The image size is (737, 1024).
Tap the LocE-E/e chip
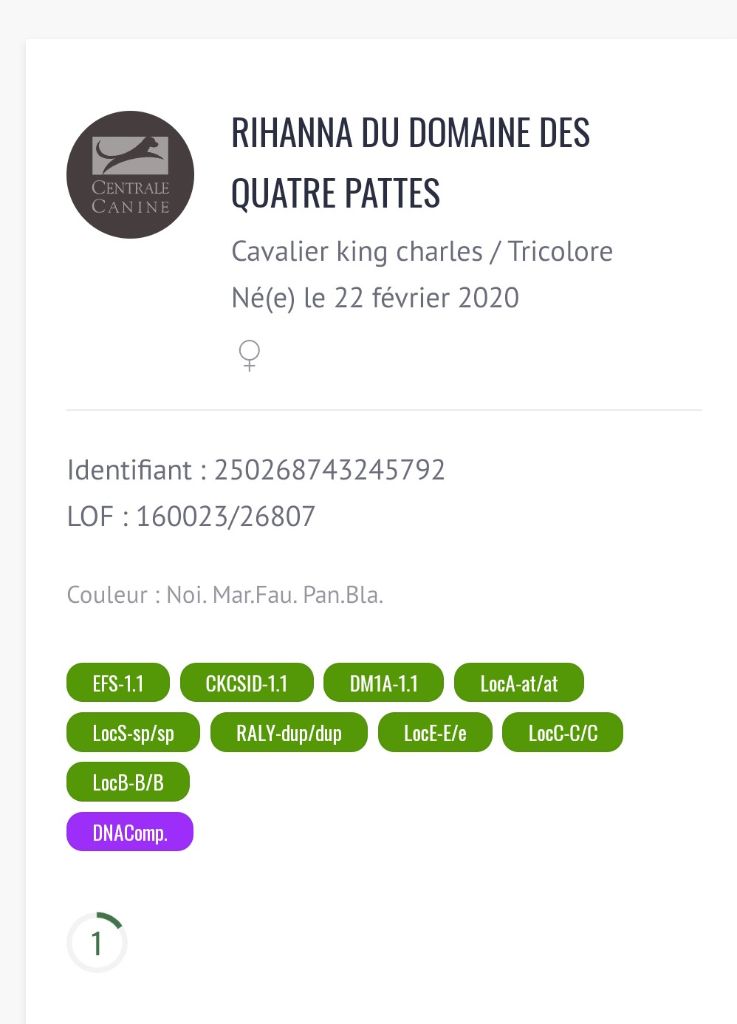click(435, 733)
